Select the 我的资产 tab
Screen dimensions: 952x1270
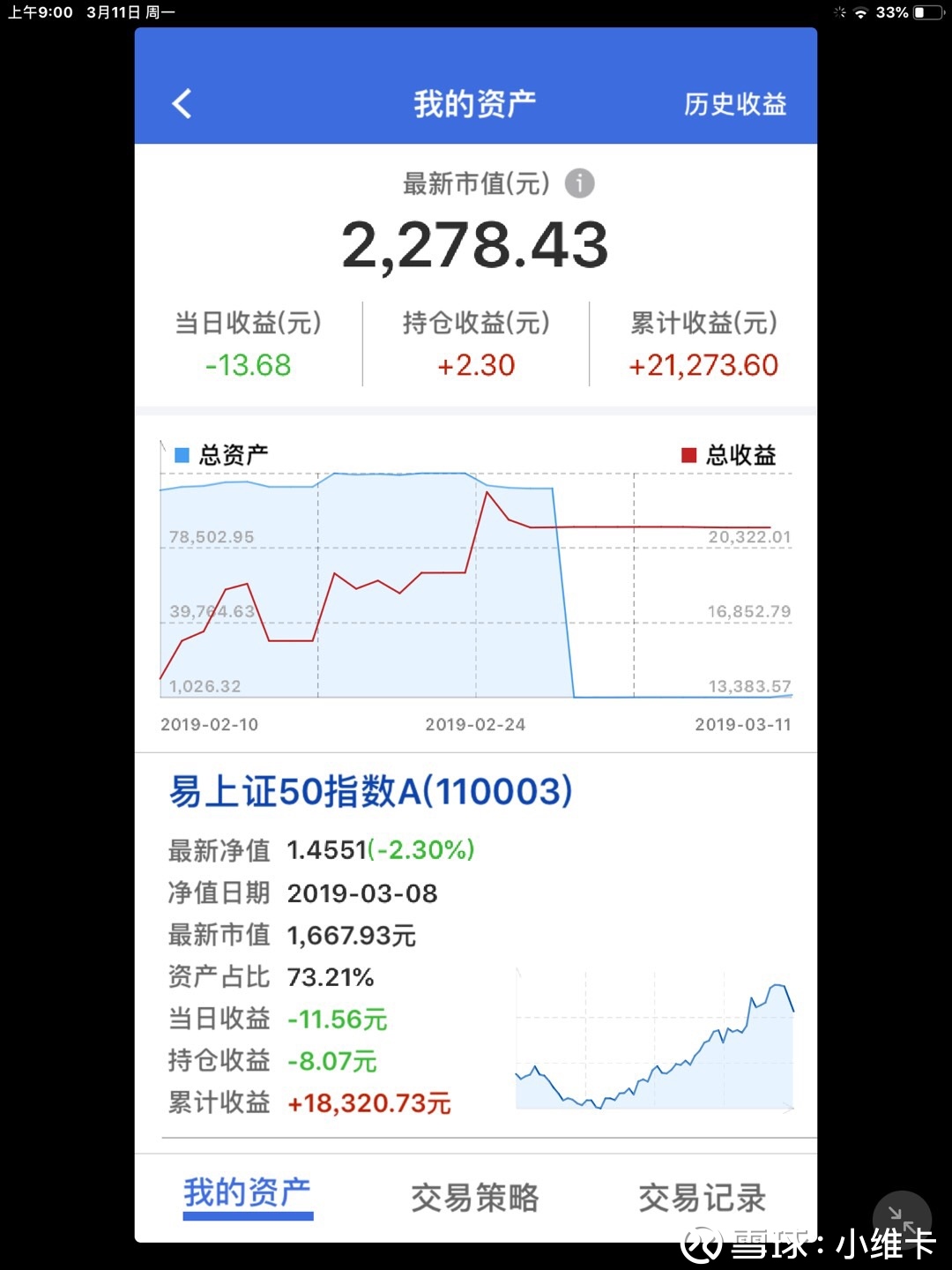pos(247,1192)
